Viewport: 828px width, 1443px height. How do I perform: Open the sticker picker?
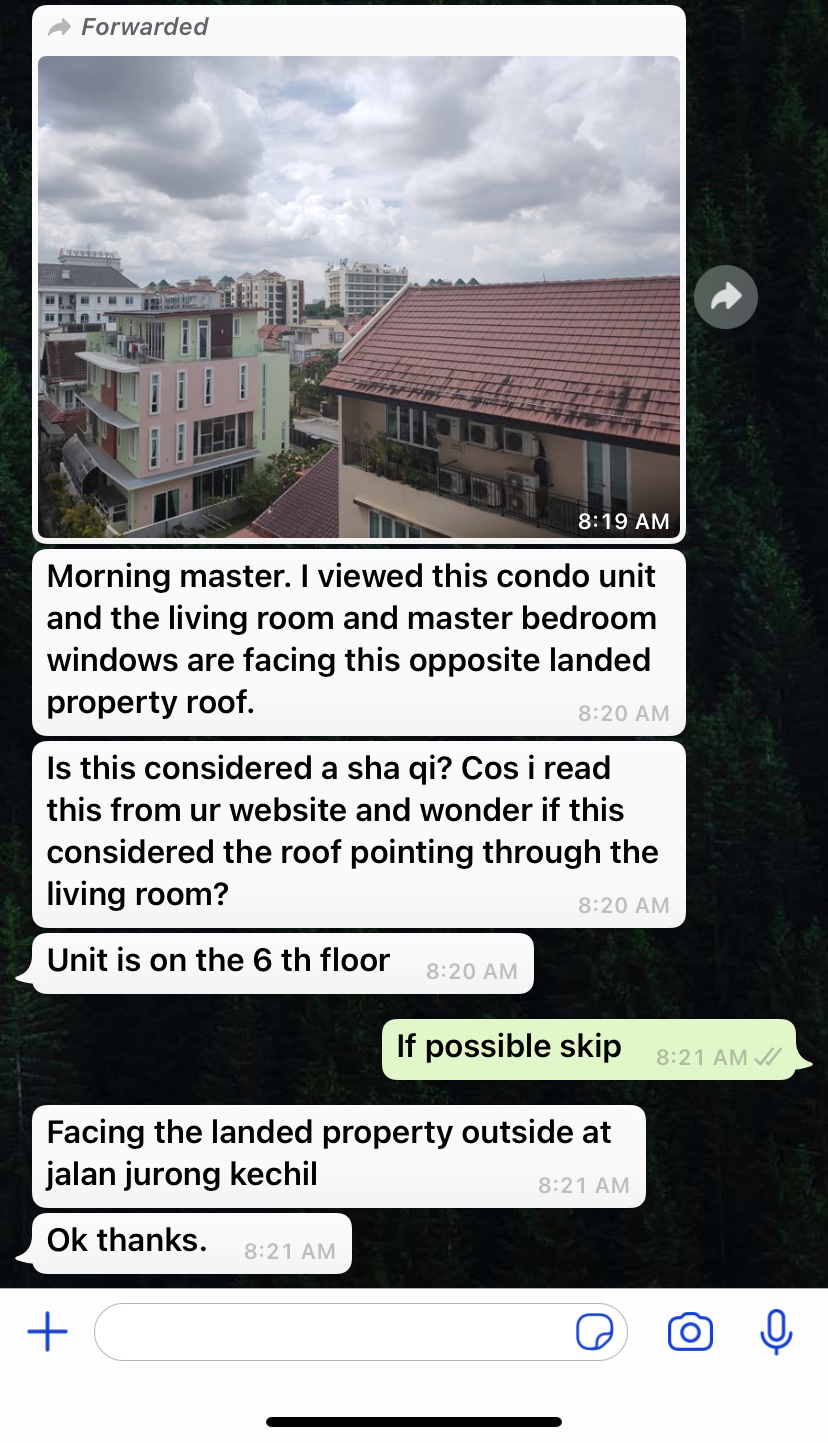point(595,1332)
